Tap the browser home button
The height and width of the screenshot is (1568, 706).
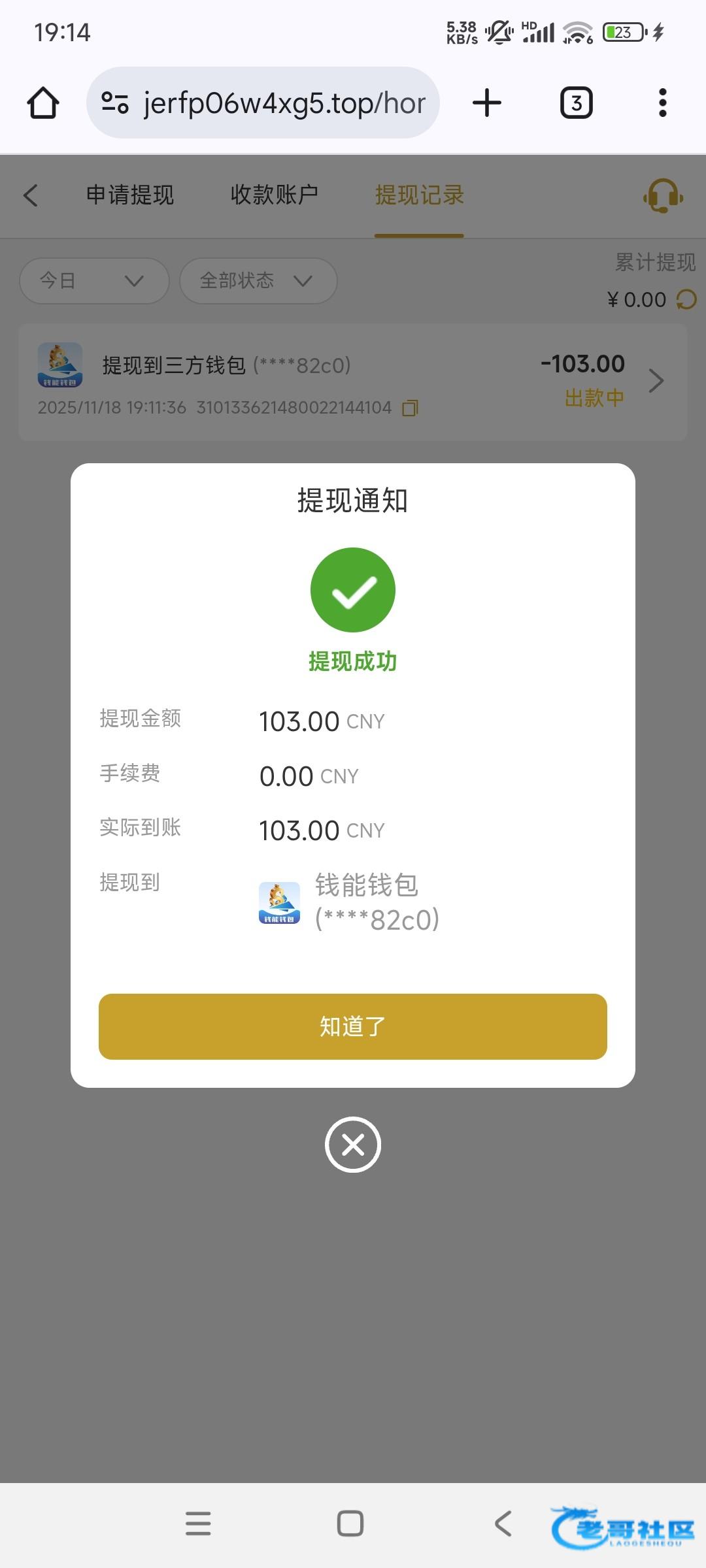tap(43, 103)
